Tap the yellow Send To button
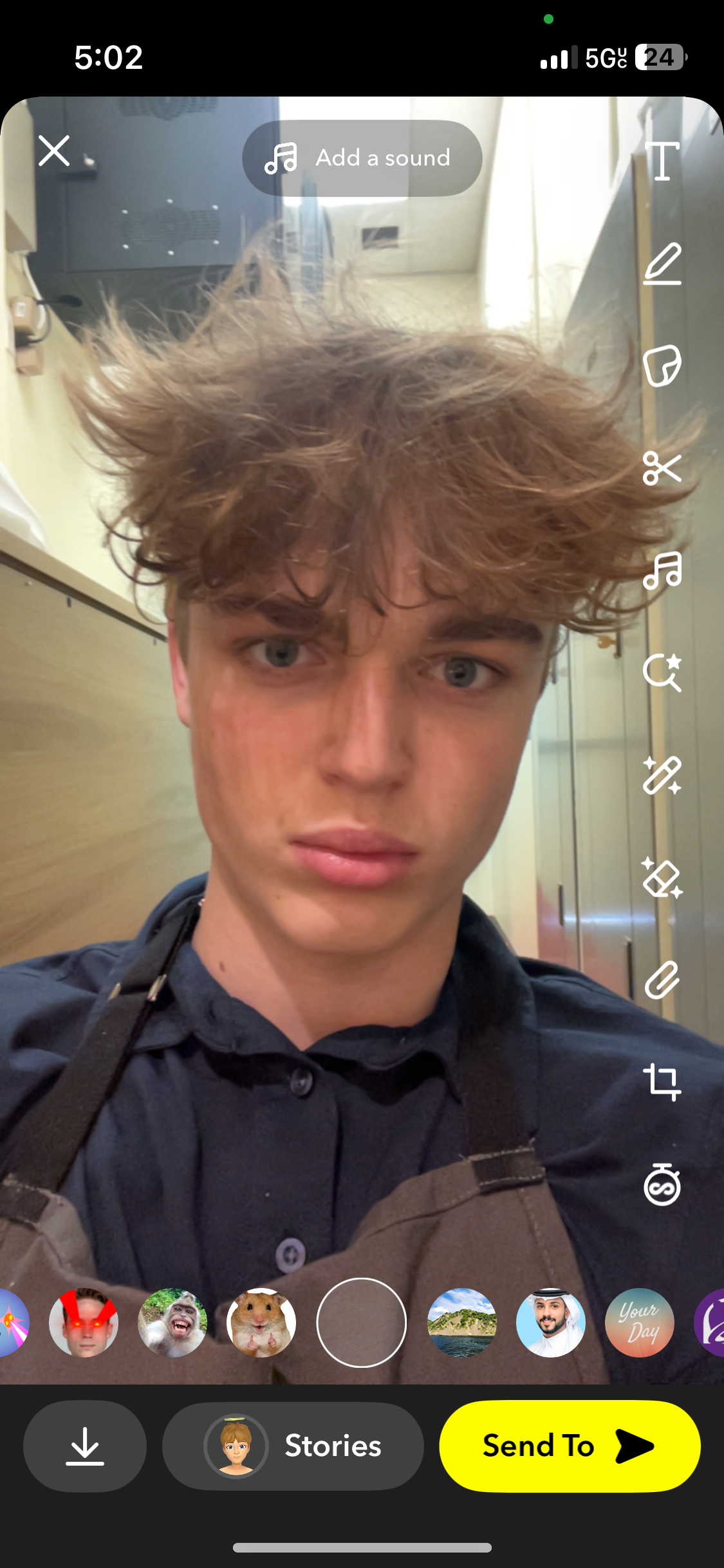Screen dimensions: 724x1568 (x=570, y=1446)
